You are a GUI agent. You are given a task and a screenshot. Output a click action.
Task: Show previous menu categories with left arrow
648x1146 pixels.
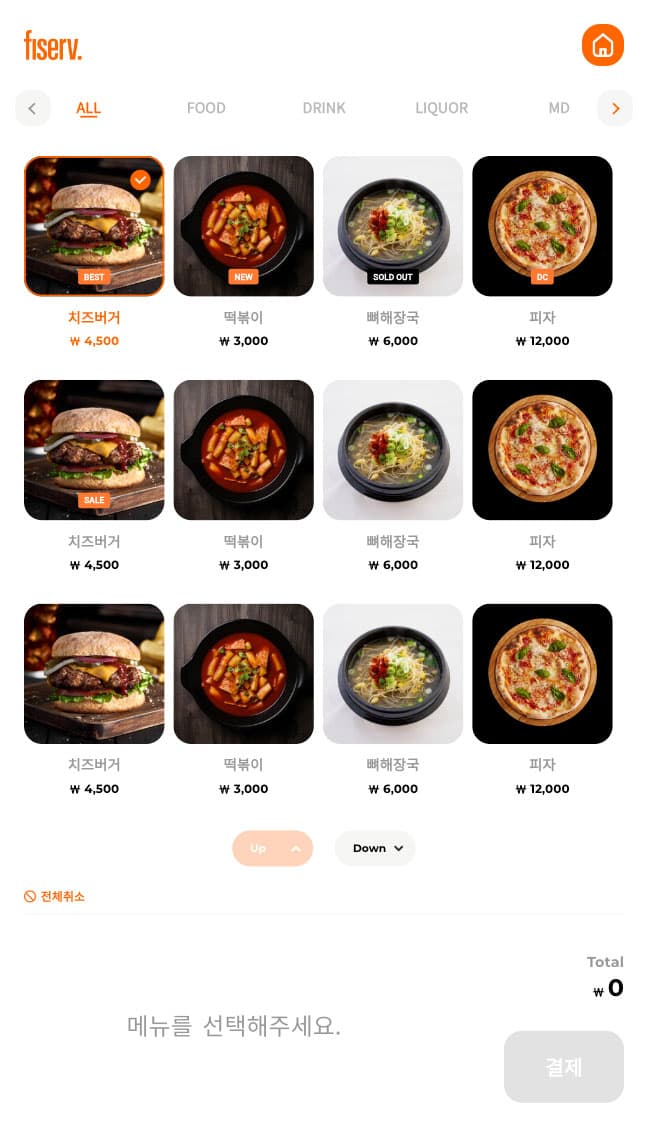tap(32, 108)
